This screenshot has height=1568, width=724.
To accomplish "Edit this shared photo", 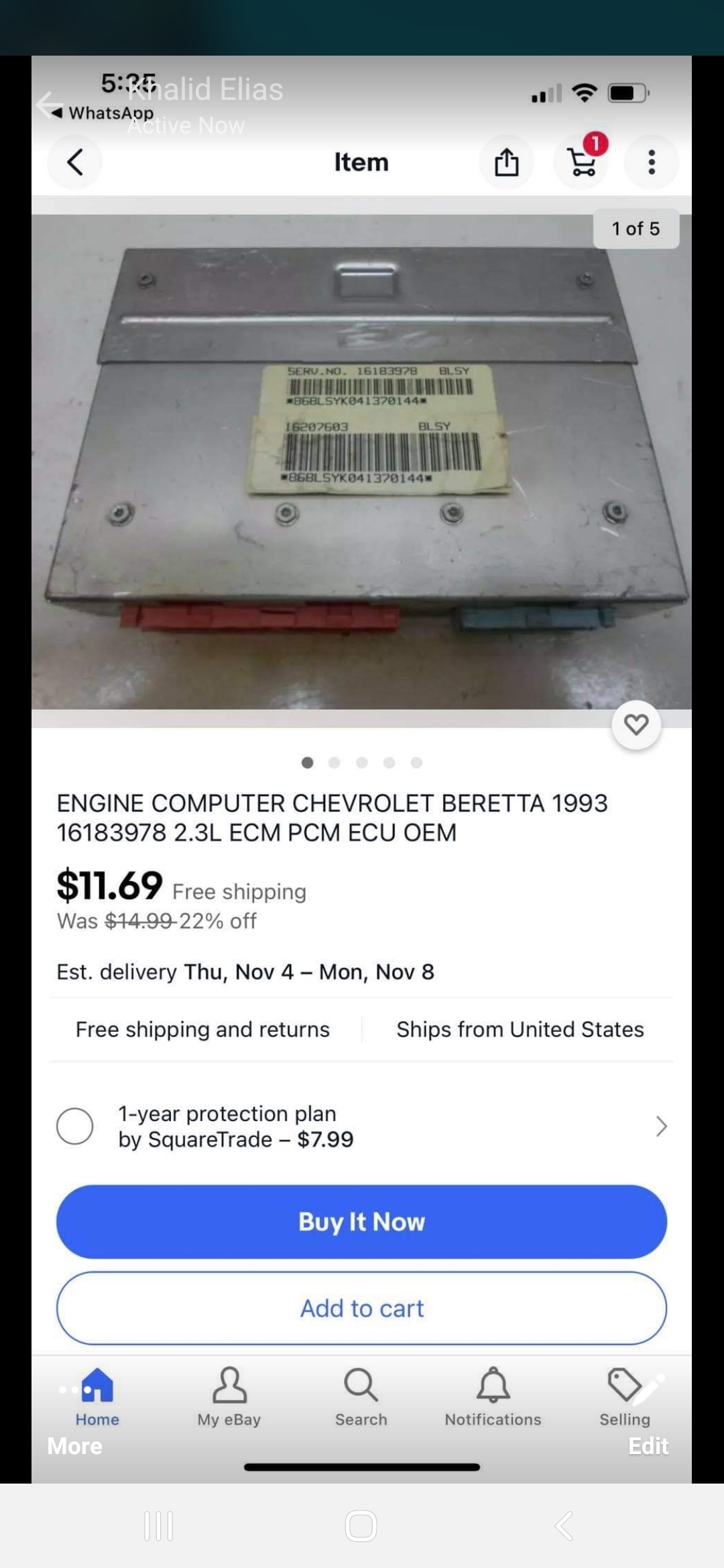I will click(648, 1447).
